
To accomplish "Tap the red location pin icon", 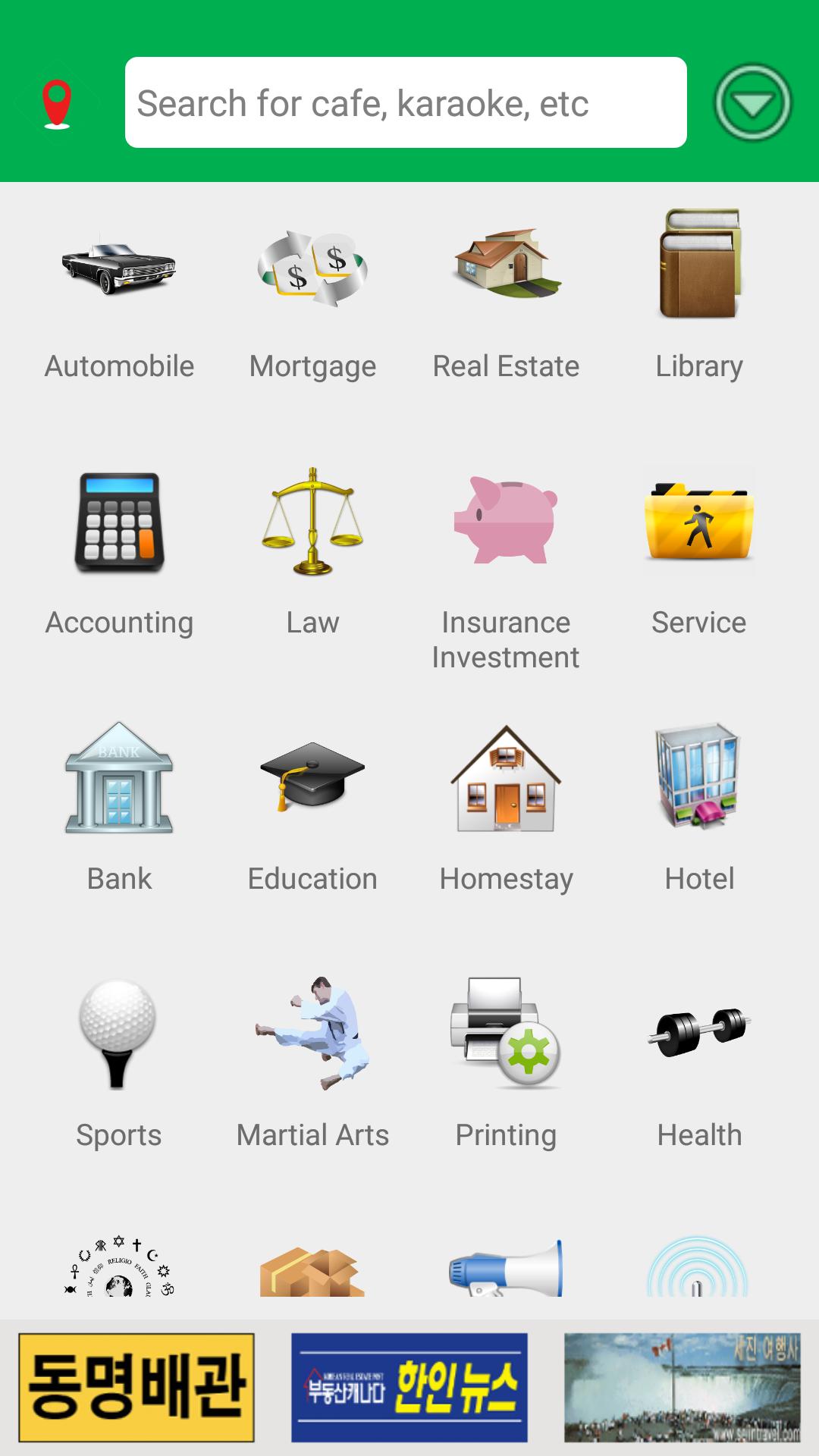I will click(x=57, y=103).
